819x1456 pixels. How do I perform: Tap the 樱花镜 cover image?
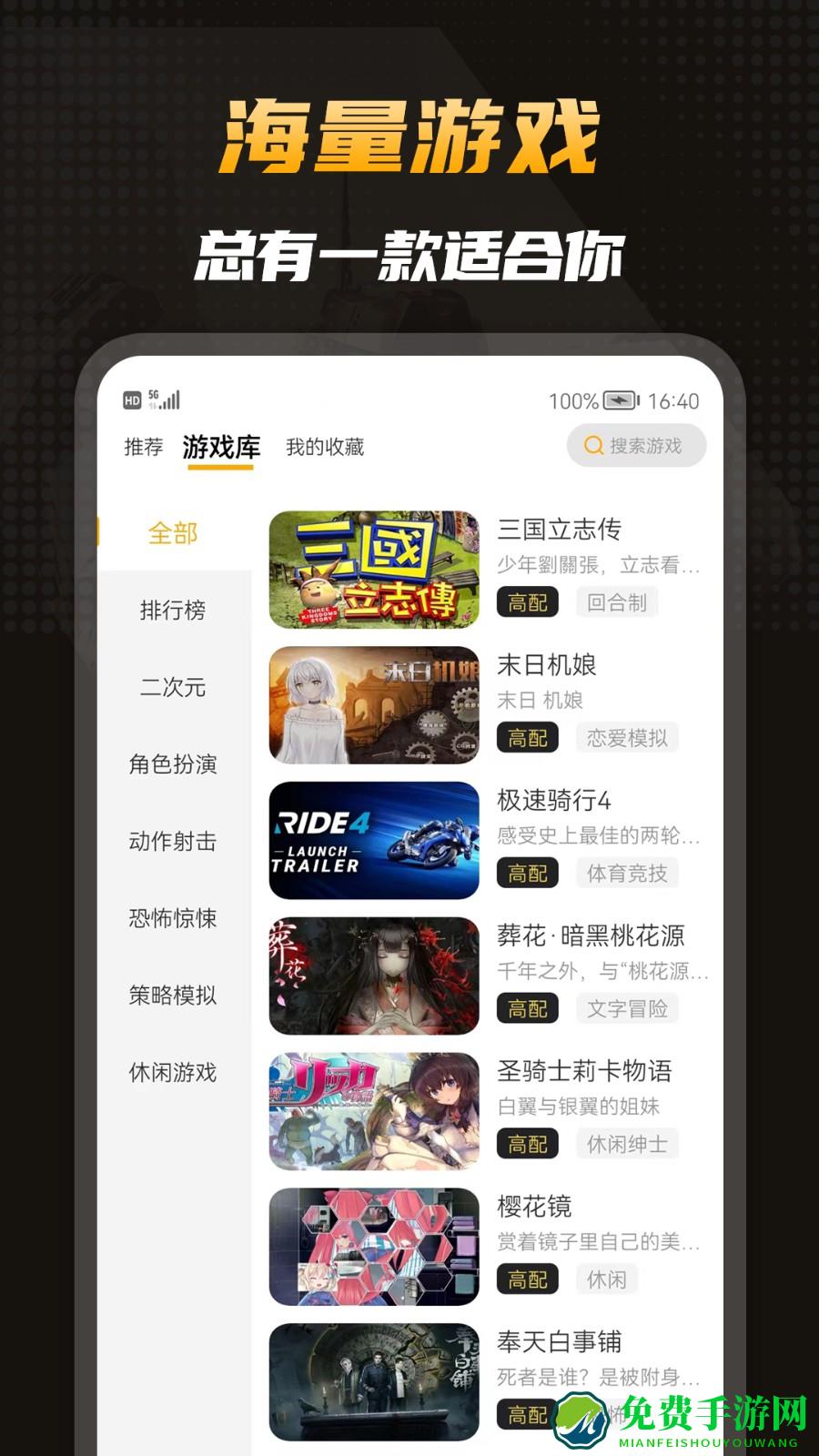(x=373, y=1245)
